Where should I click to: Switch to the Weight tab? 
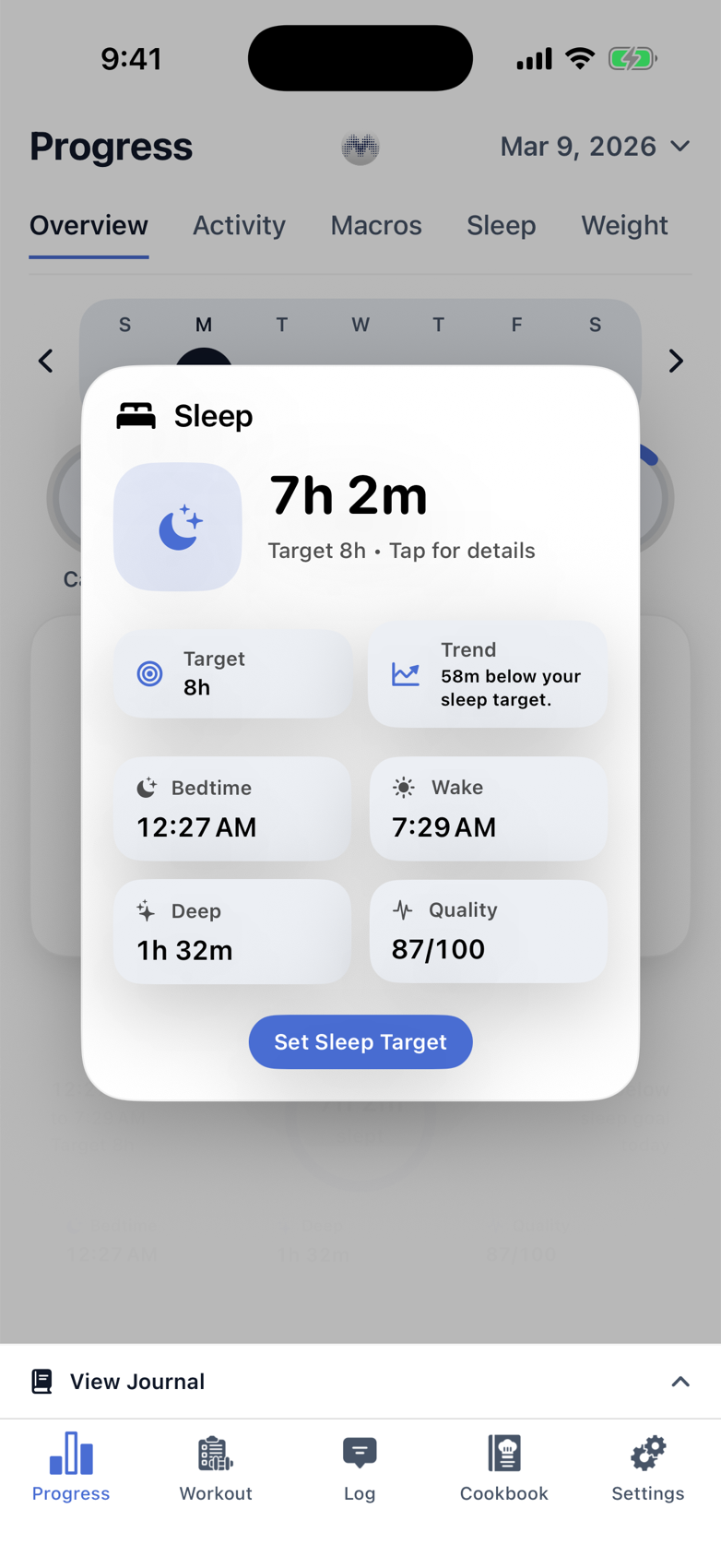624,225
